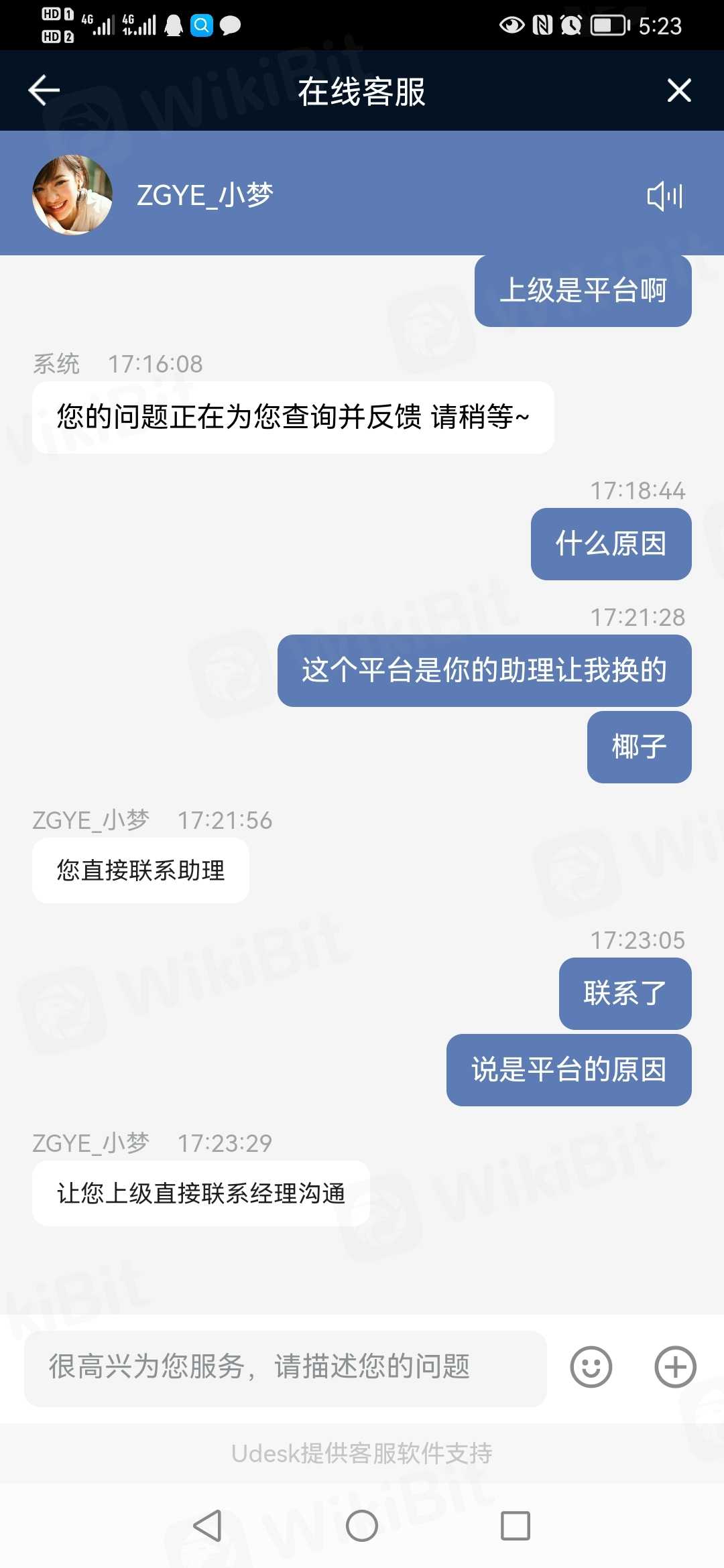
Task: Open the emoji picker
Action: point(591,1367)
